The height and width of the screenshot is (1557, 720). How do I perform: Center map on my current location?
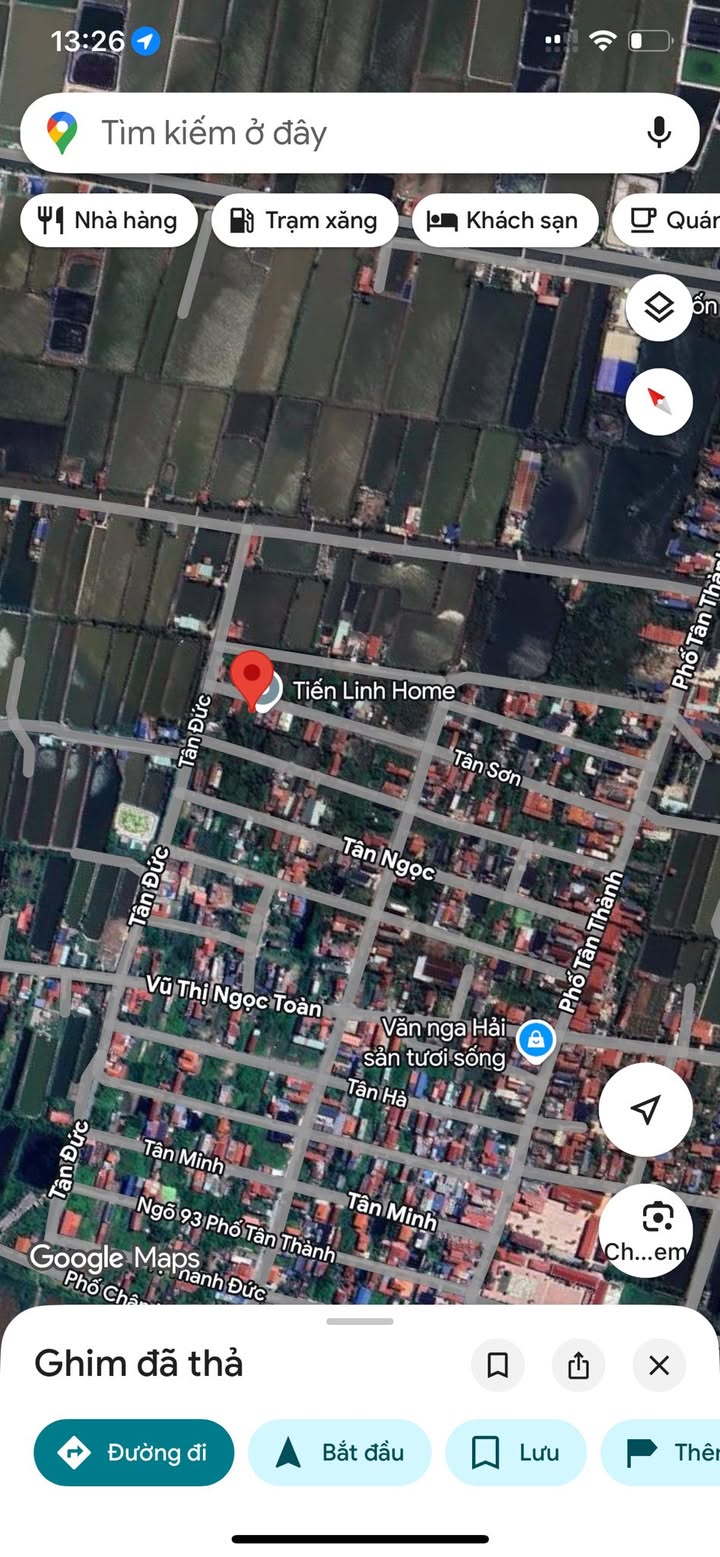645,1109
